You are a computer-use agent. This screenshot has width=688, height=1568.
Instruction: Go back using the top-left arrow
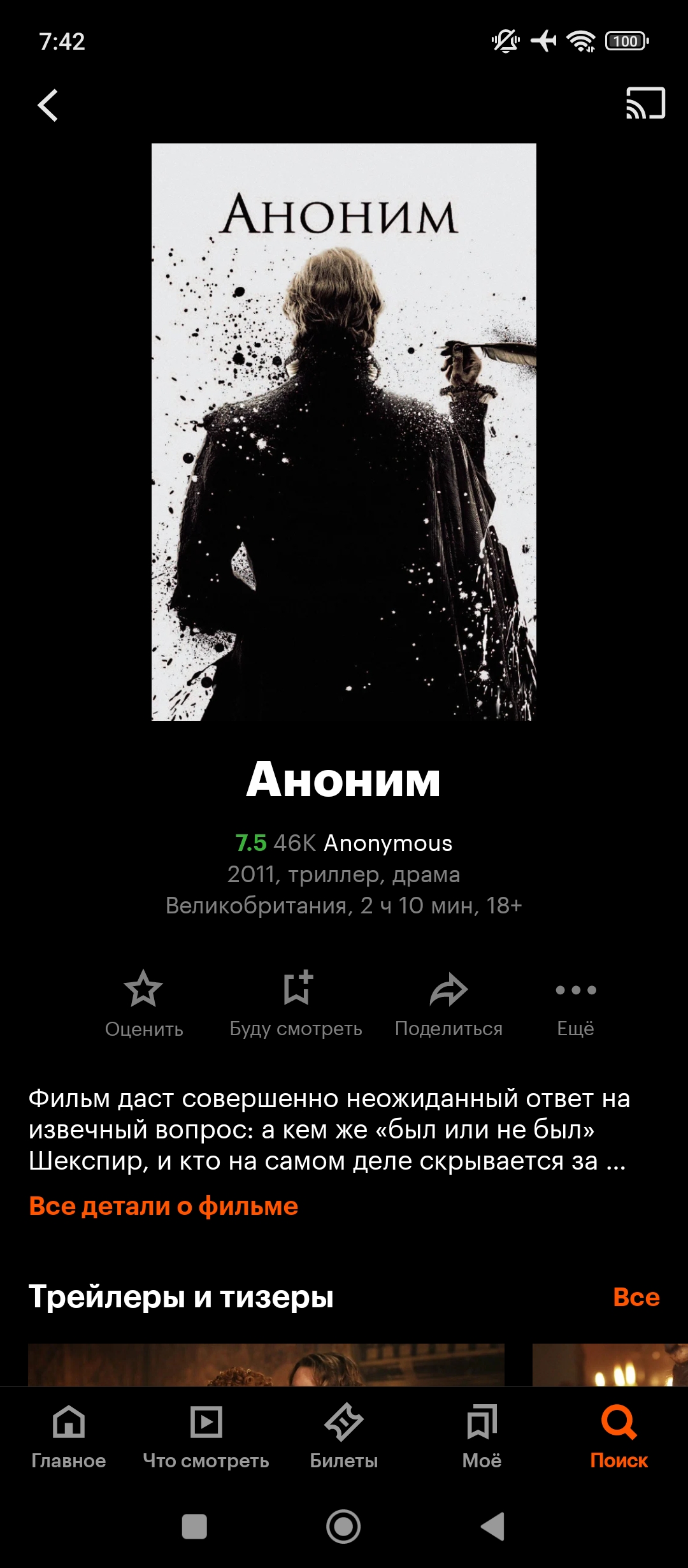(48, 105)
